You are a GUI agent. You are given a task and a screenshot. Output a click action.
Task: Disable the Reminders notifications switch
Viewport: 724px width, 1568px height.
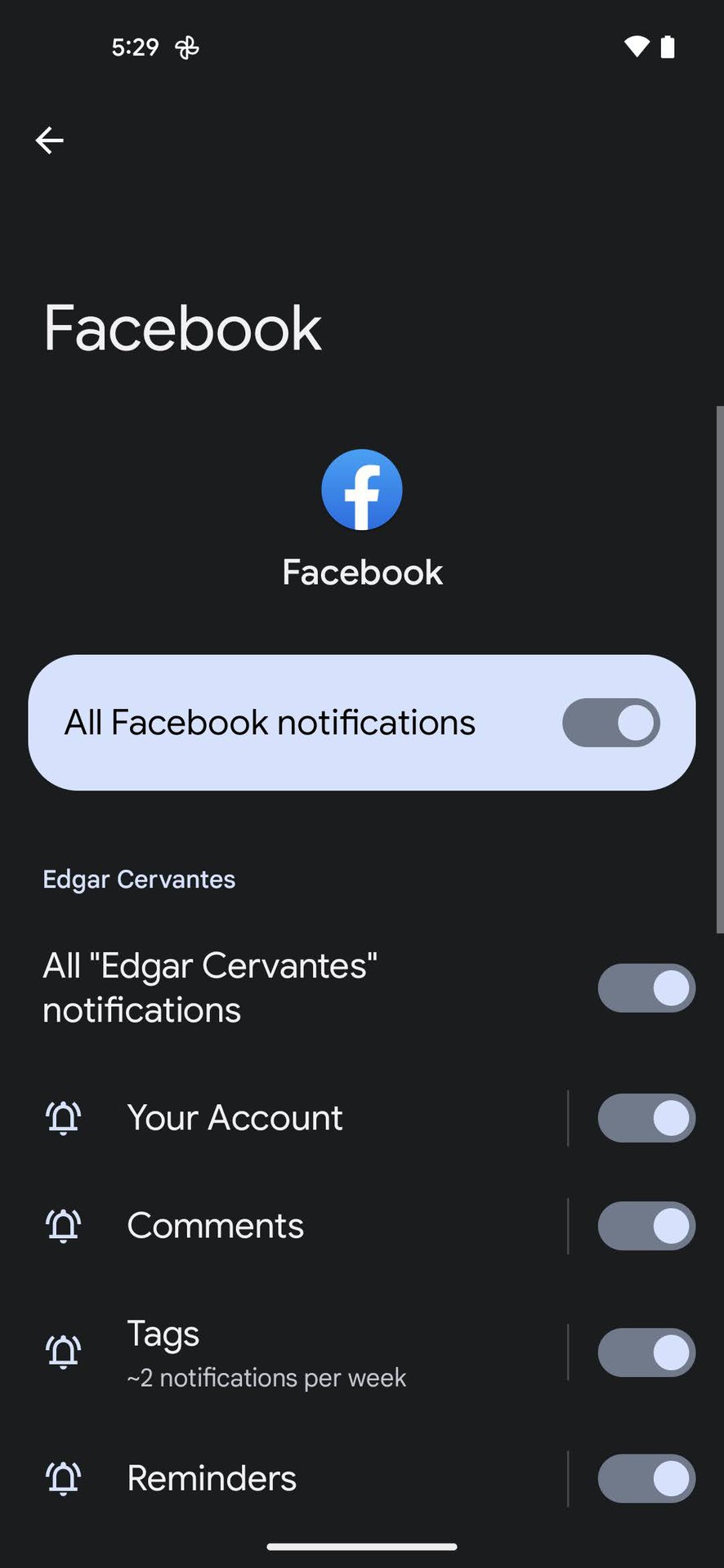(646, 1478)
